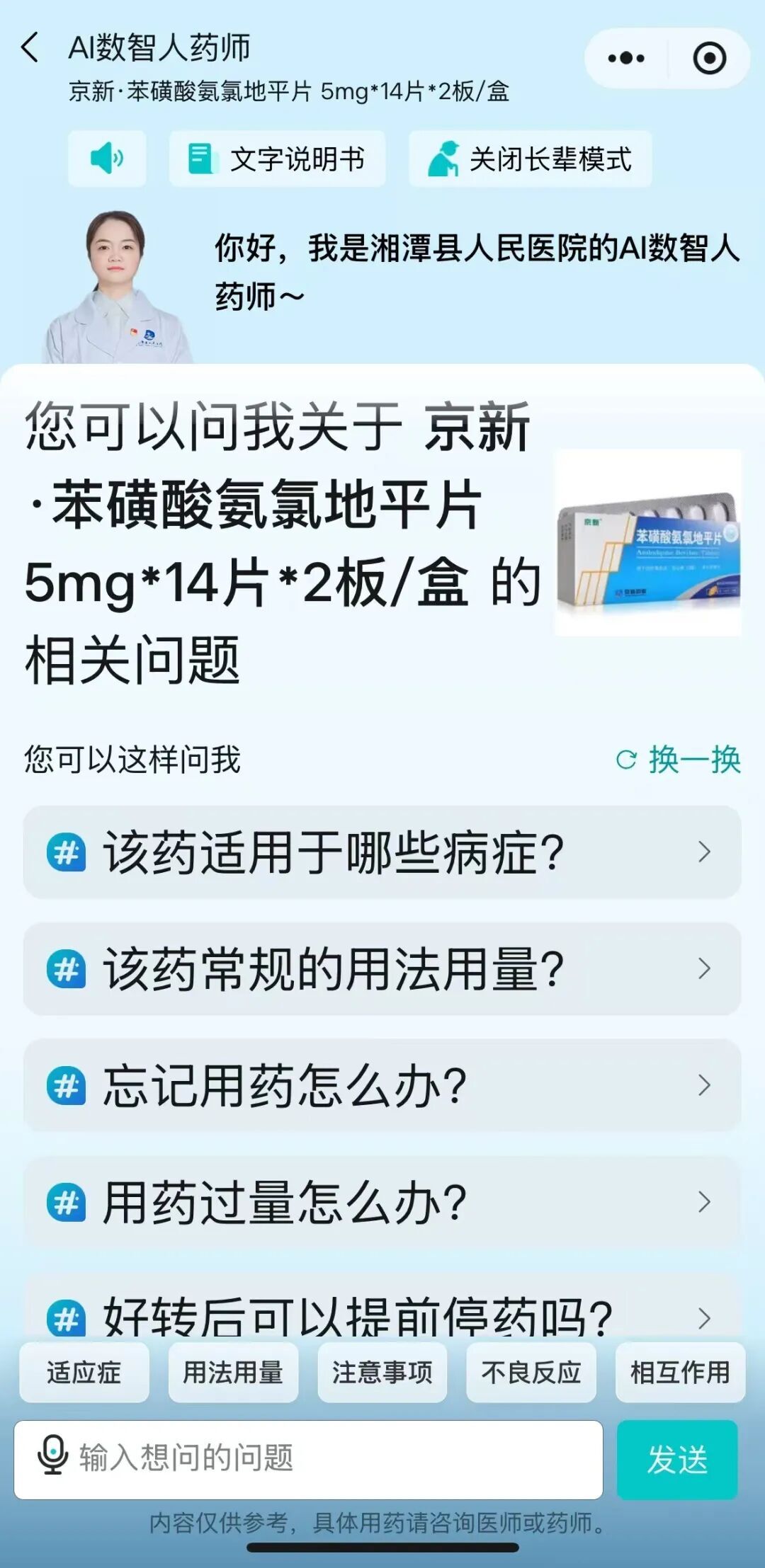Open the 文字说明书 text instructions
The image size is (765, 1568).
click(x=277, y=159)
